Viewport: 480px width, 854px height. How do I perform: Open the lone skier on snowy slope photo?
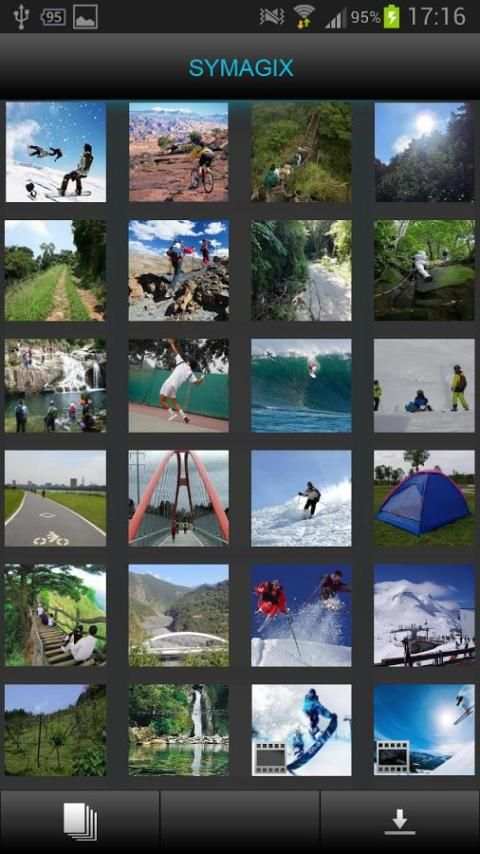301,498
